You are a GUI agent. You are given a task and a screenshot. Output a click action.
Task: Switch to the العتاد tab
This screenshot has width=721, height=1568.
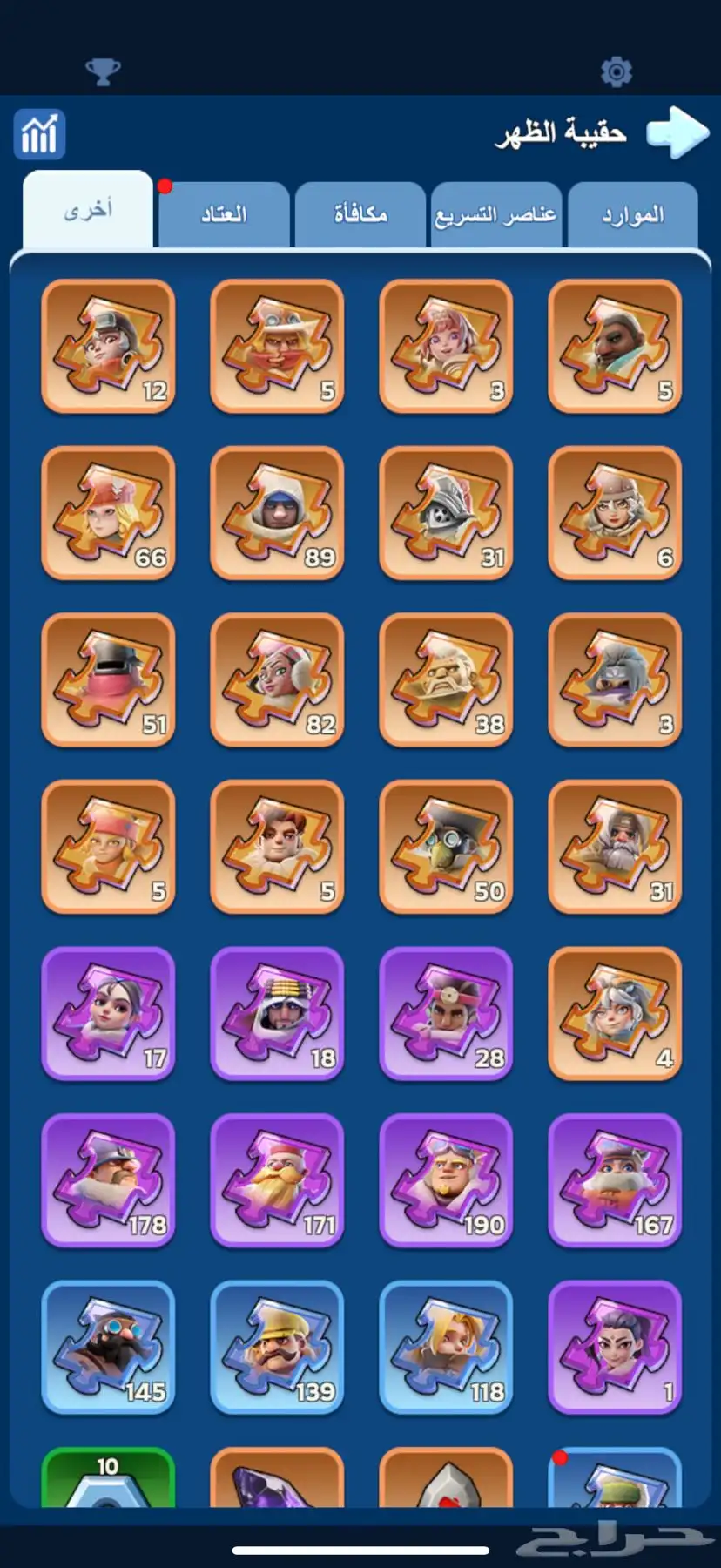224,215
